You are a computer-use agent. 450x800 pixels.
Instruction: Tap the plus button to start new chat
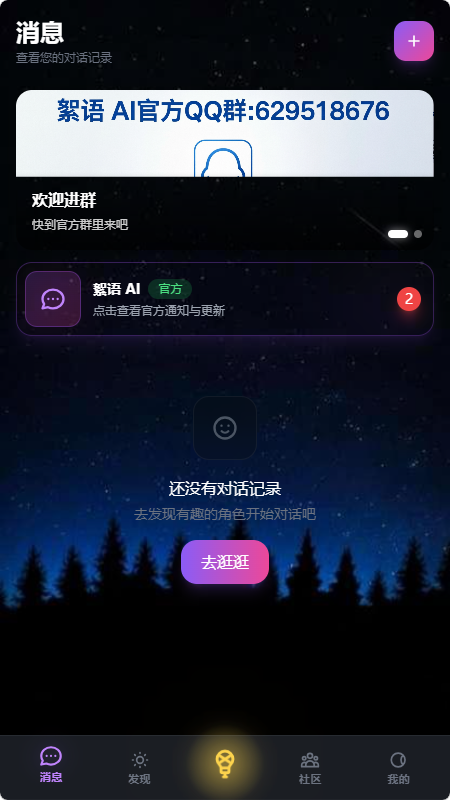point(414,41)
